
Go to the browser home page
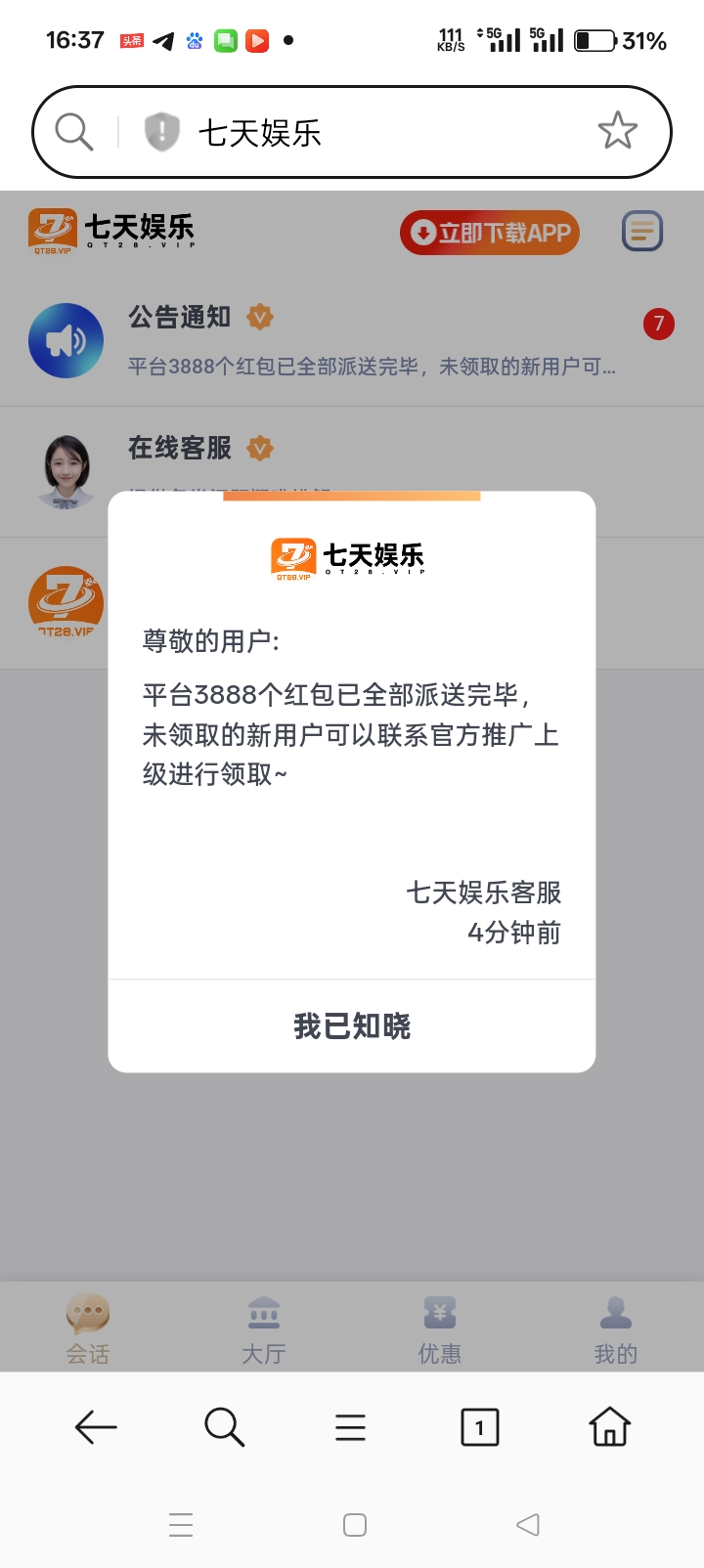[x=609, y=1427]
